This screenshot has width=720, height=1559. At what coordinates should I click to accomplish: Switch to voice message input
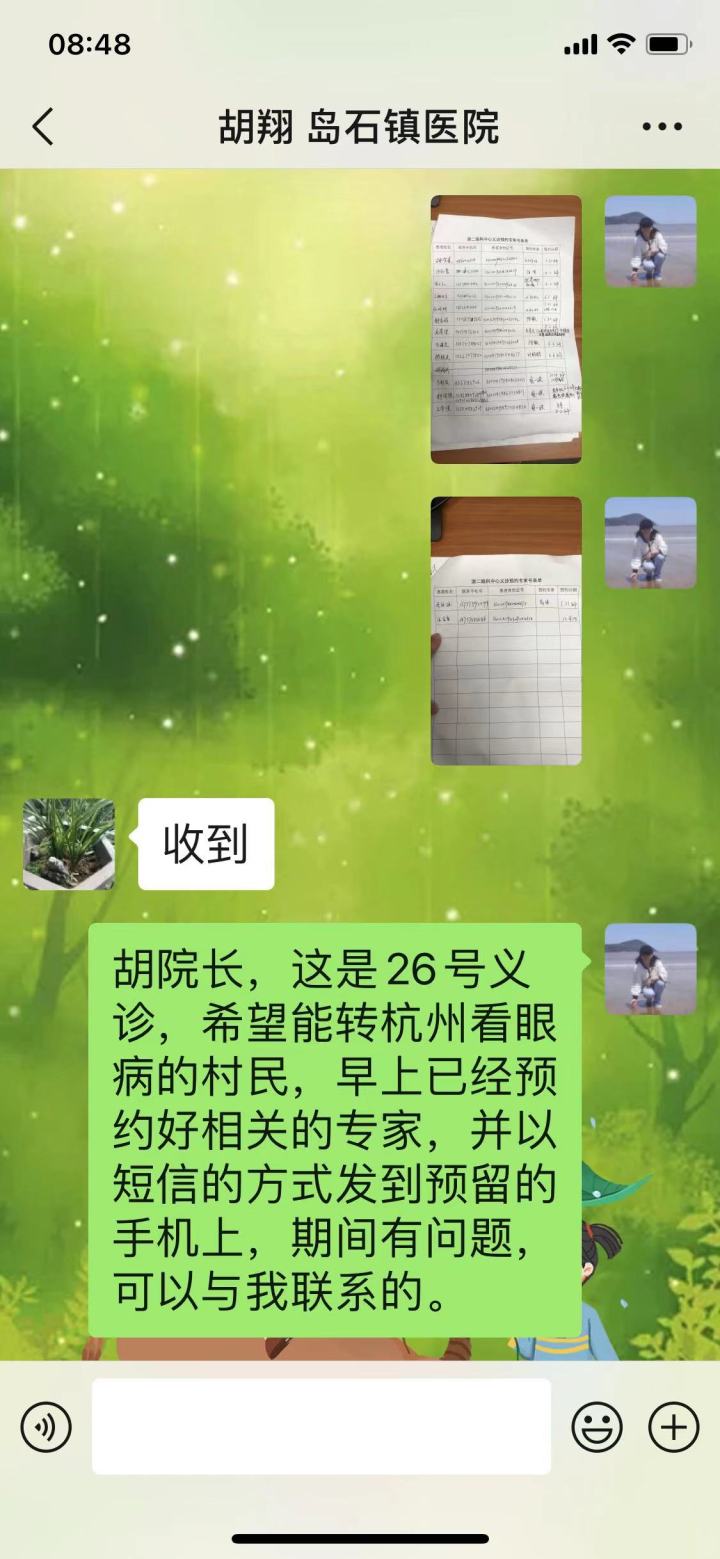click(x=46, y=1427)
